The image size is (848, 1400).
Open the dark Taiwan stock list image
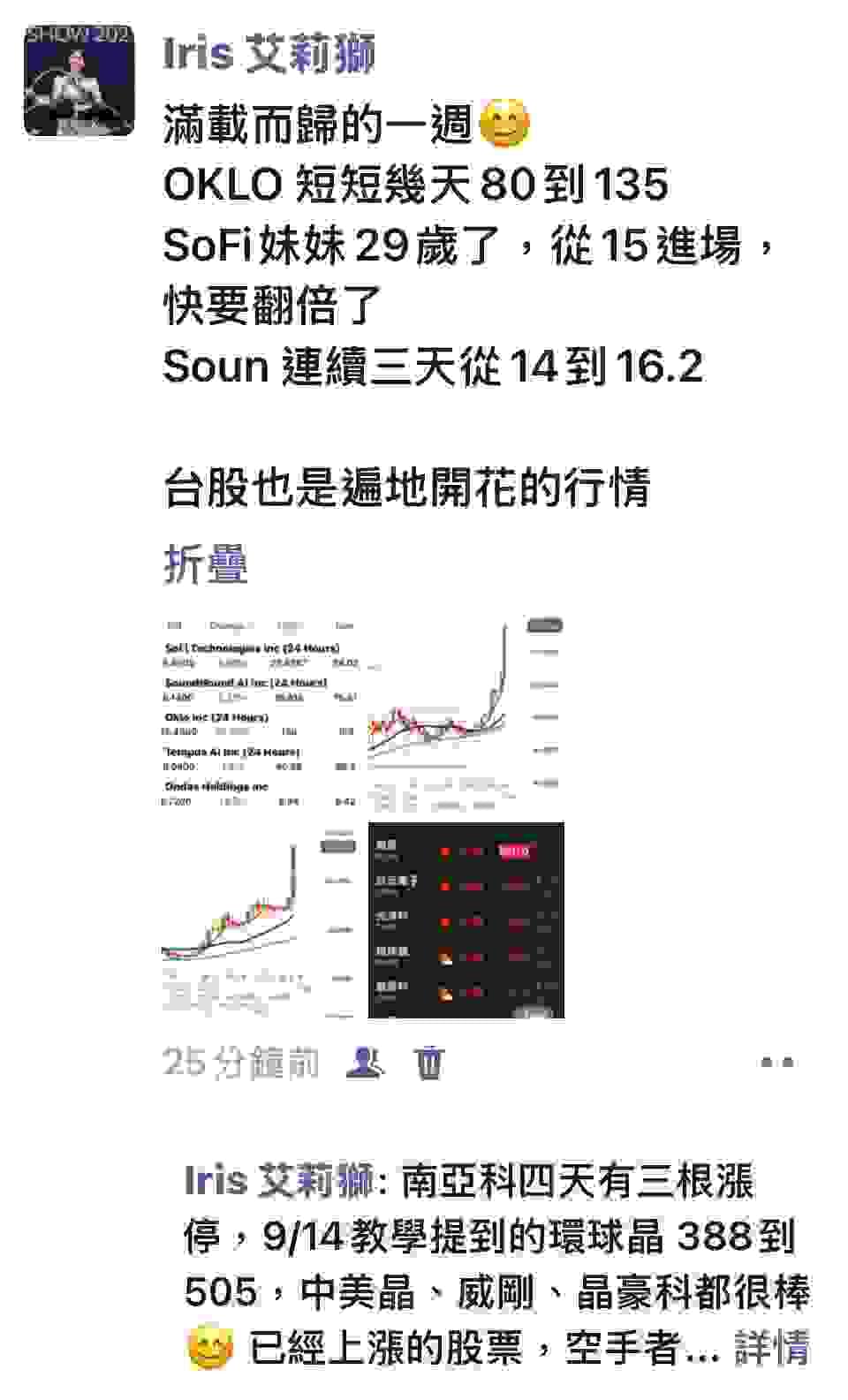[466, 919]
